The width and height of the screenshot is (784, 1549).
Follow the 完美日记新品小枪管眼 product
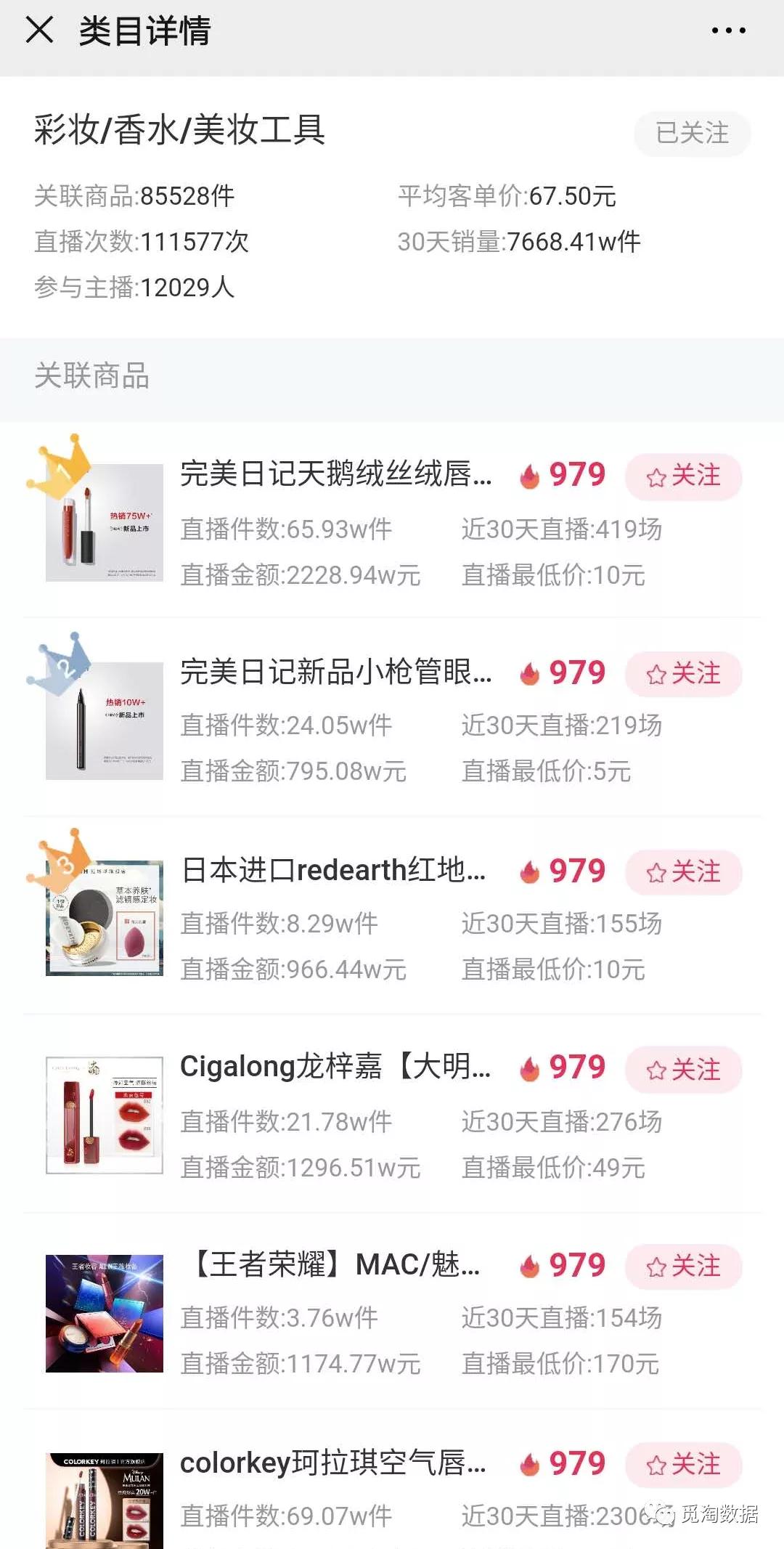click(x=683, y=674)
